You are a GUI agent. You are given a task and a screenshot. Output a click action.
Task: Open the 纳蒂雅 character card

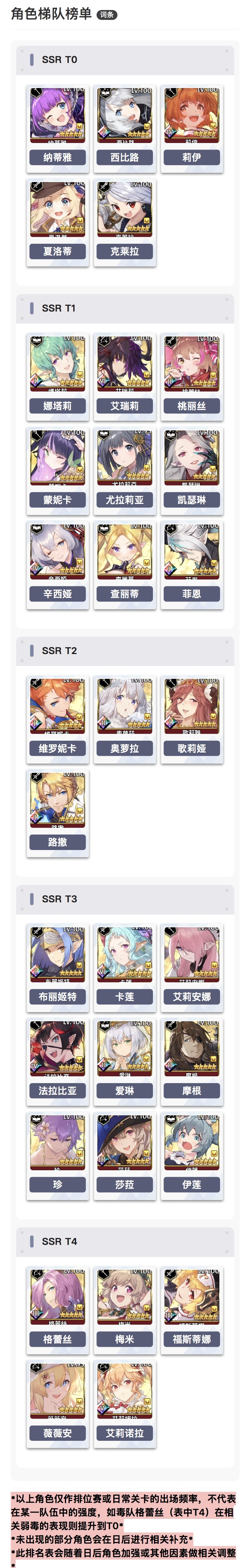[58, 128]
